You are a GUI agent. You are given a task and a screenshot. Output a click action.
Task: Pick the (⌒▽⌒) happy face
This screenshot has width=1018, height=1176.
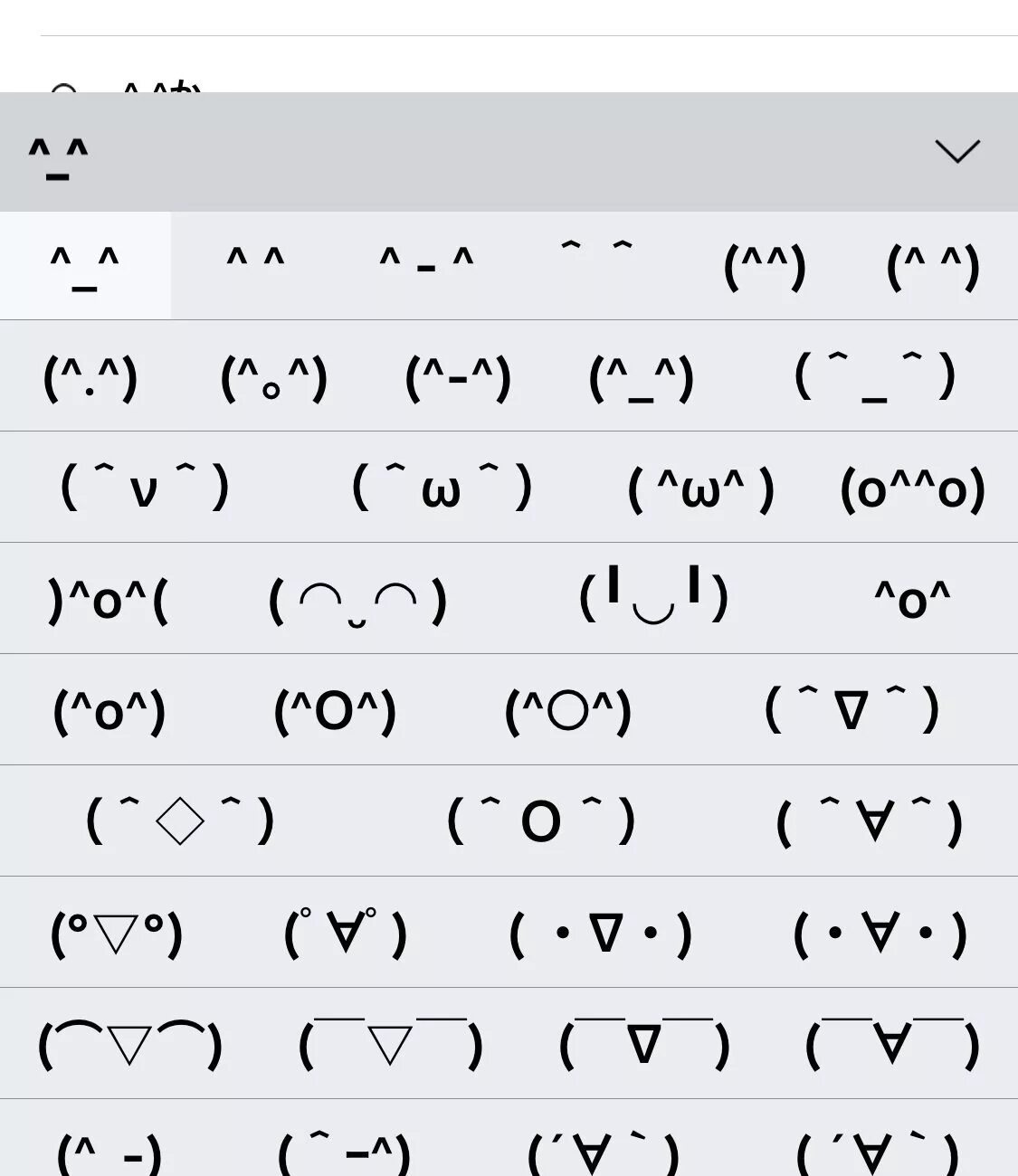click(130, 1044)
